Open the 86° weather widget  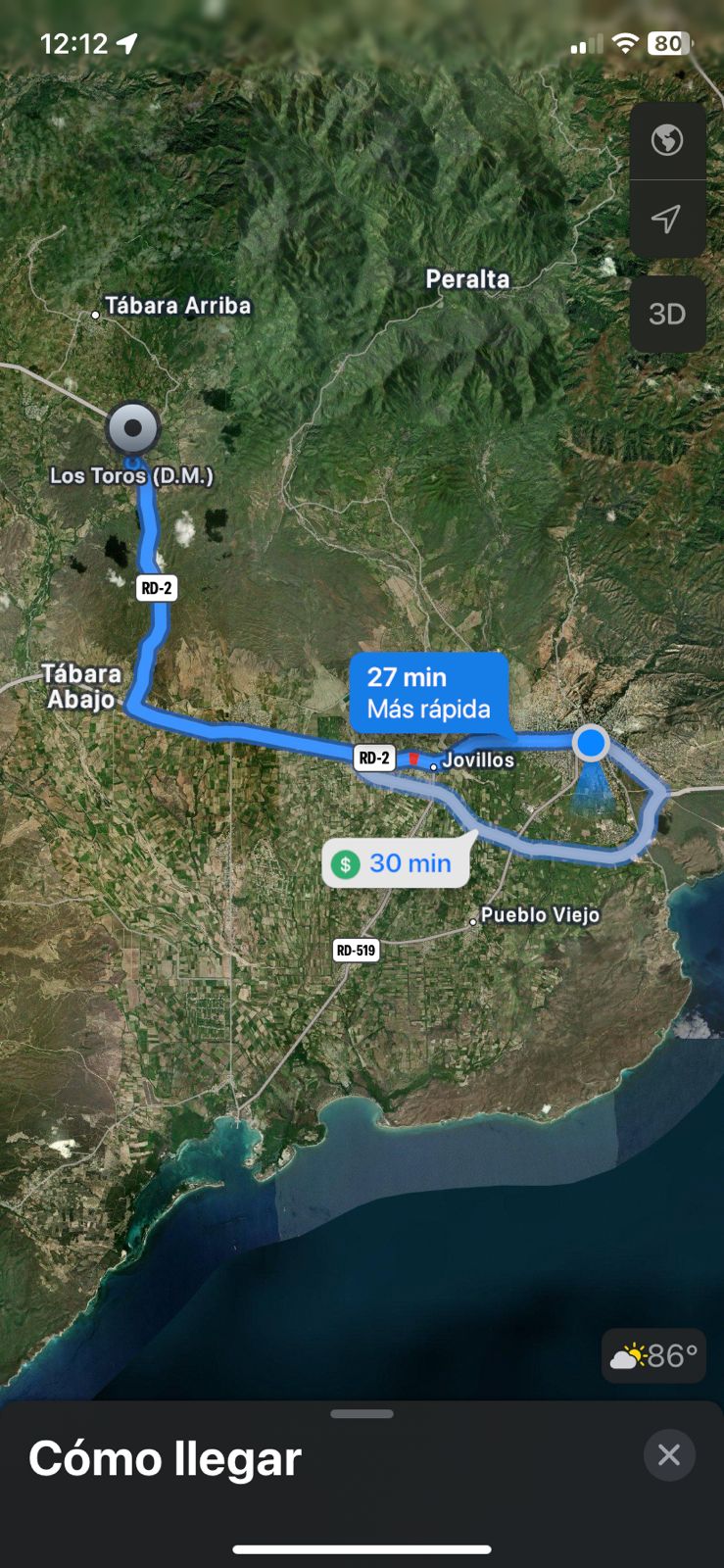(653, 1356)
